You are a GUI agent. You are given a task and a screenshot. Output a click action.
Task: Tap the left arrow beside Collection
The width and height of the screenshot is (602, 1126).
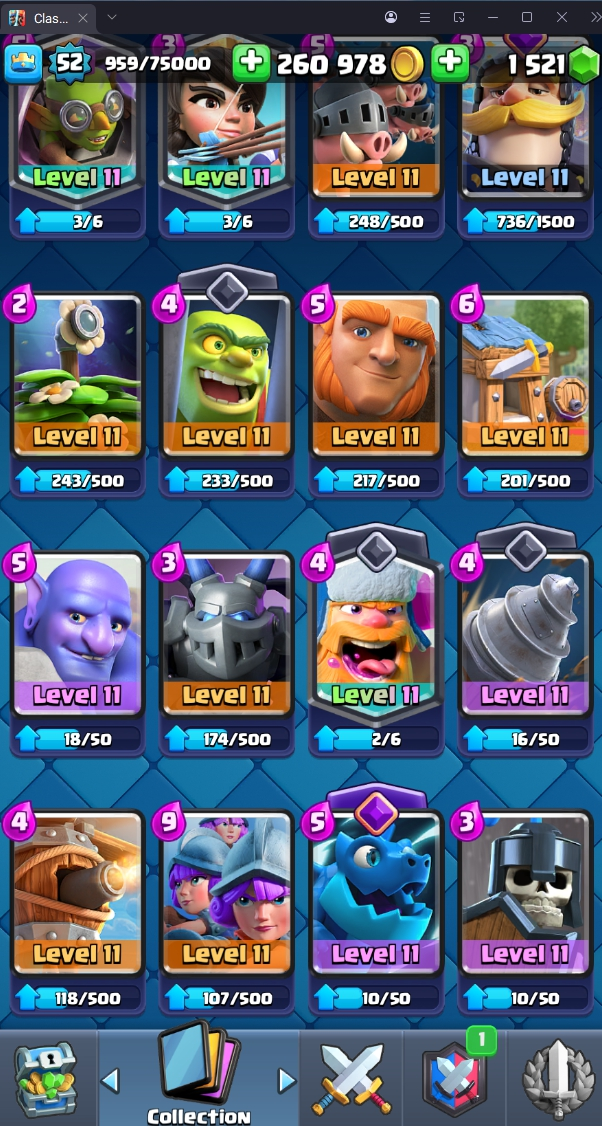[111, 1080]
